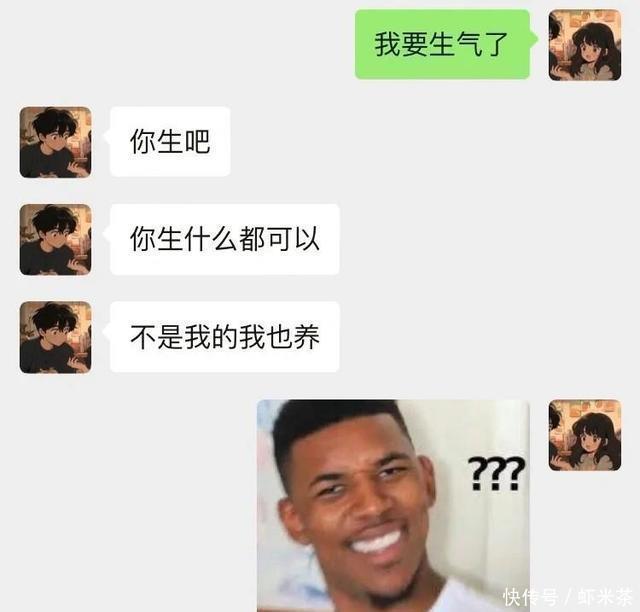
Task: Open the ??? meme image message
Action: [x=392, y=505]
